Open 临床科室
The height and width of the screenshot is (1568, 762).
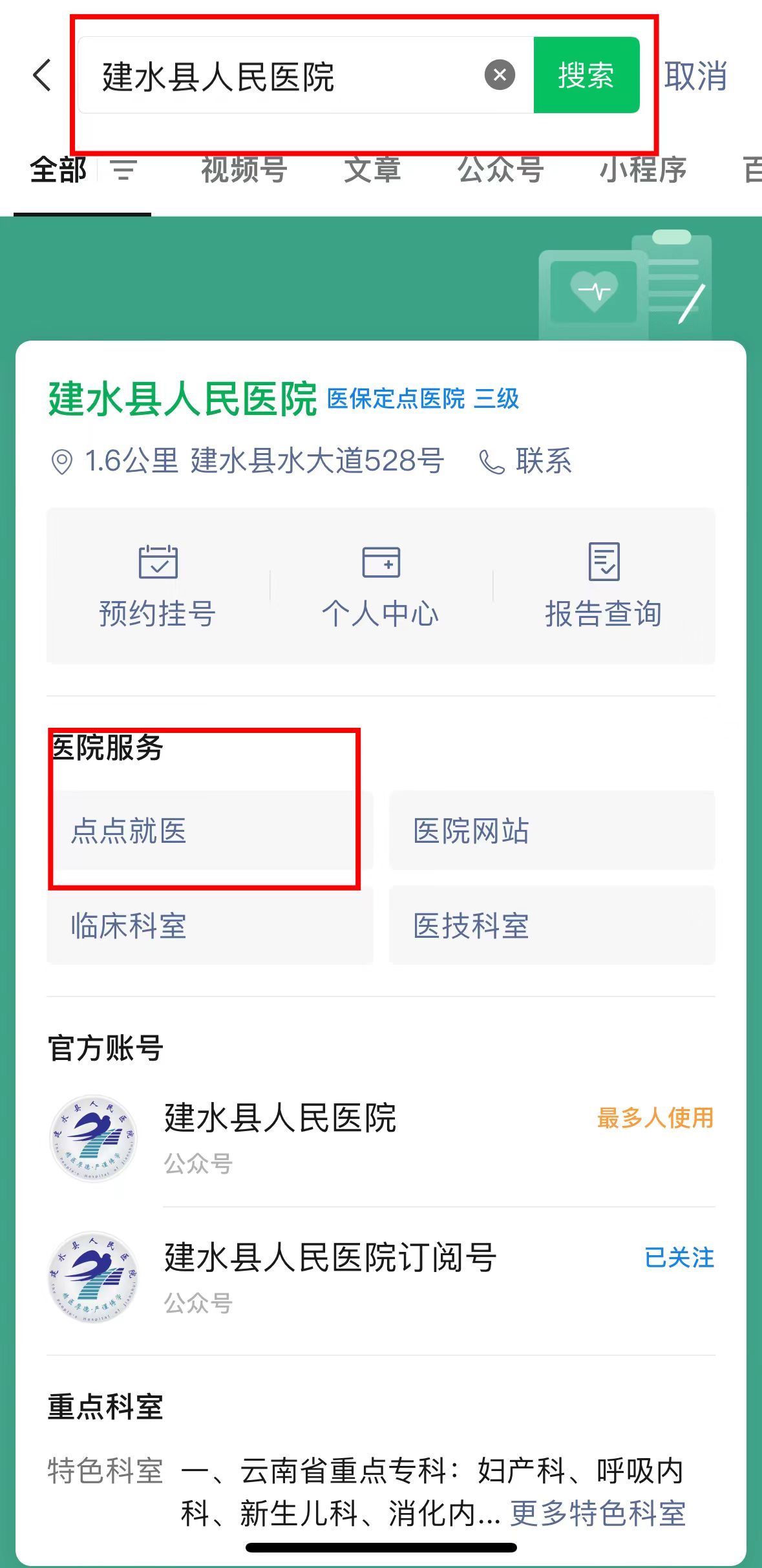[x=209, y=926]
